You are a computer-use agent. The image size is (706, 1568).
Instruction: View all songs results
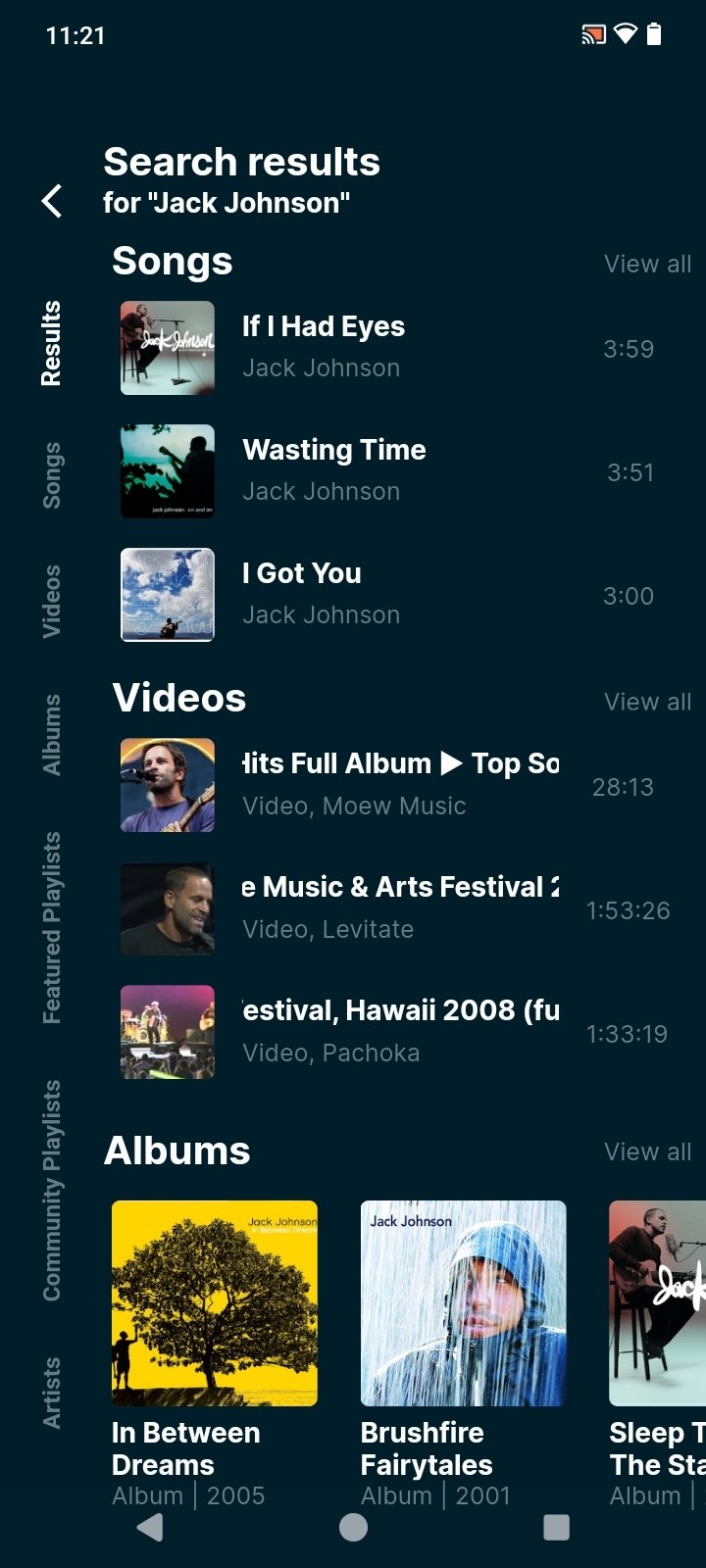648,264
